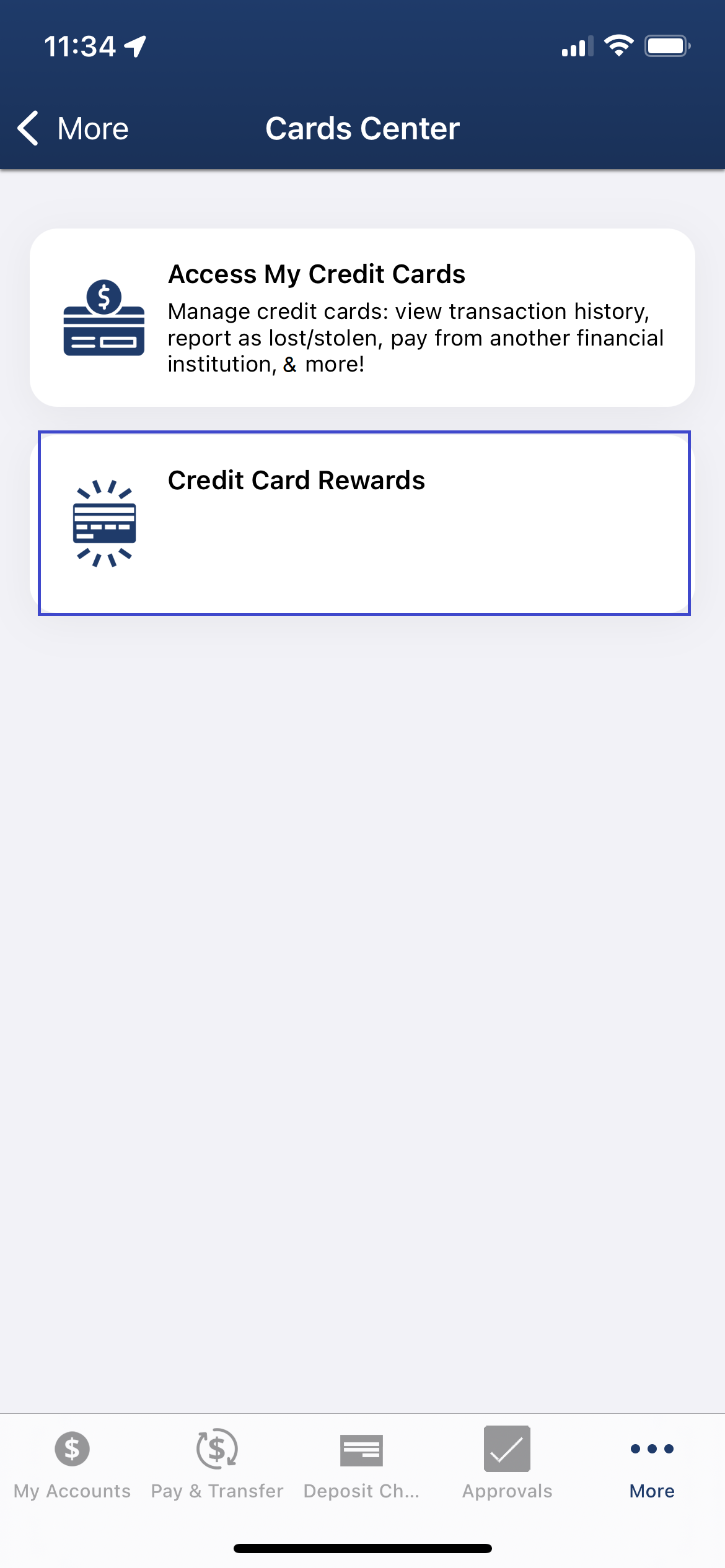Expand the back chevron next to More
The image size is (725, 1568).
click(28, 128)
